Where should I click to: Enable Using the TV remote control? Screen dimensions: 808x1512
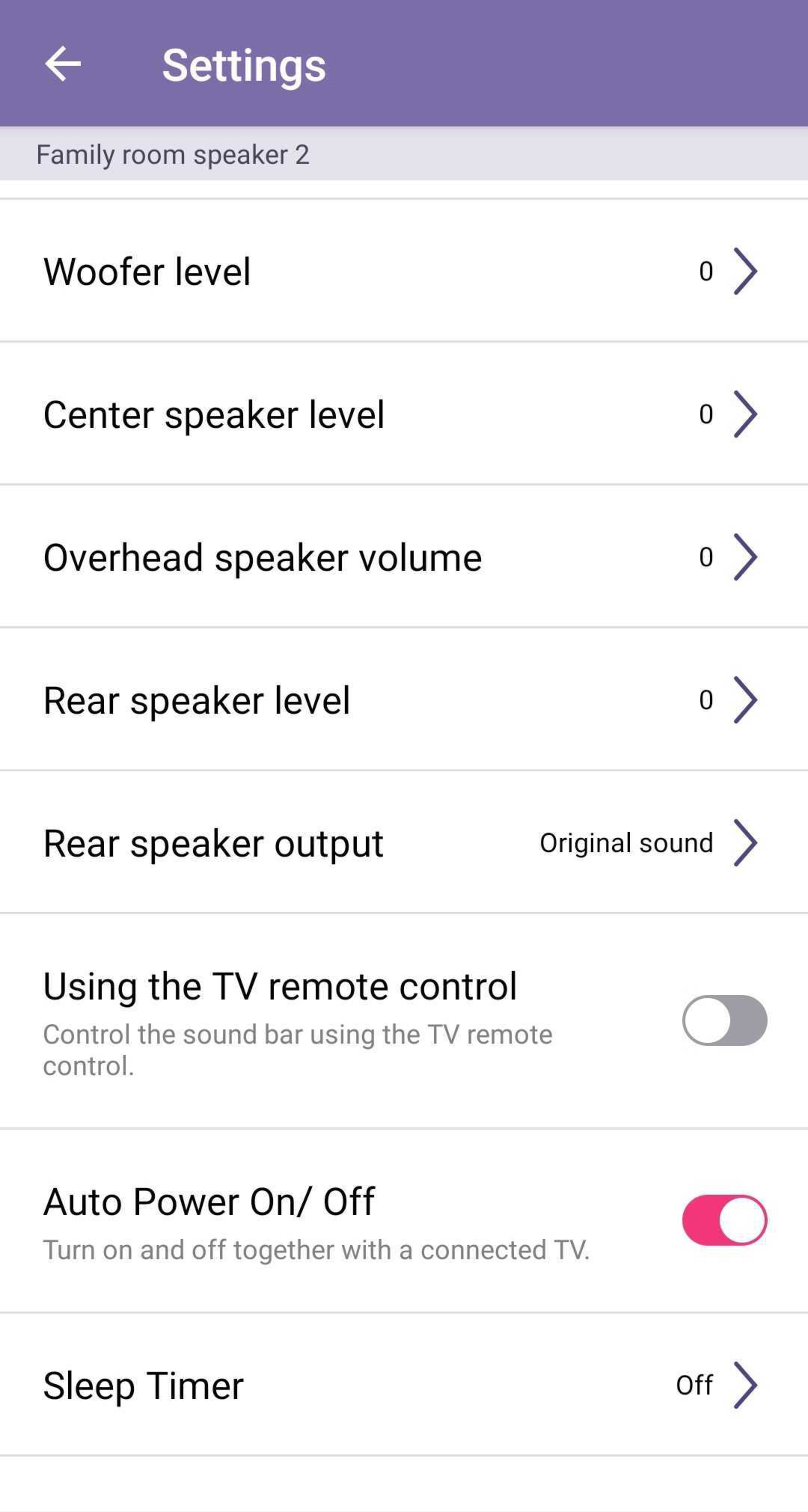coord(724,1020)
